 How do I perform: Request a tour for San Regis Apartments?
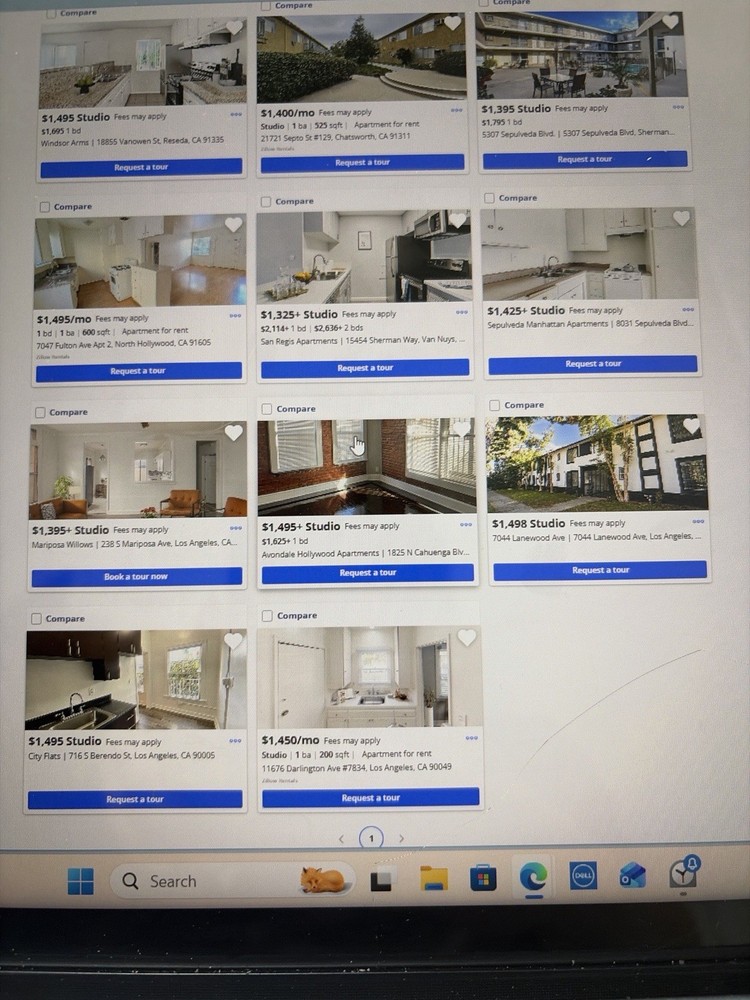364,368
